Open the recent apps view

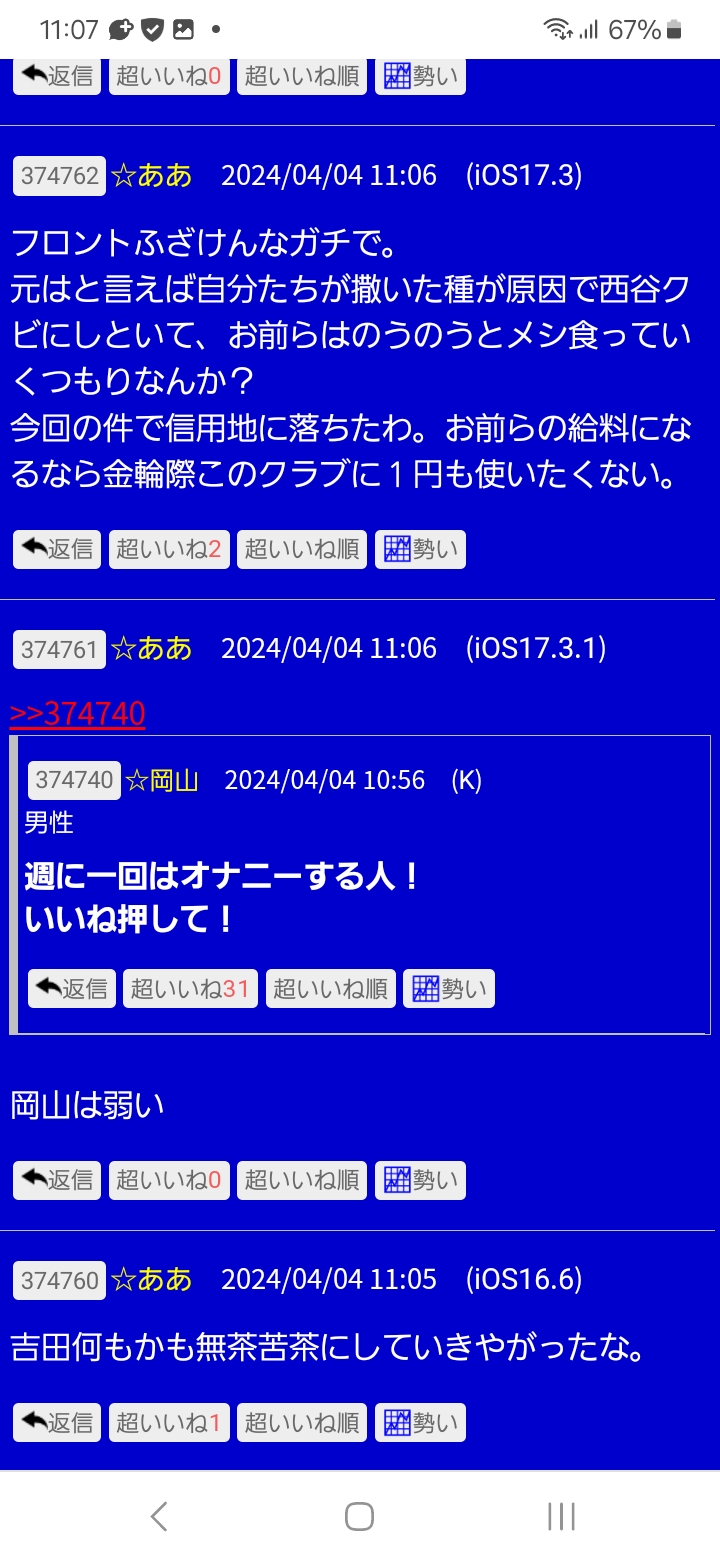point(561,1517)
